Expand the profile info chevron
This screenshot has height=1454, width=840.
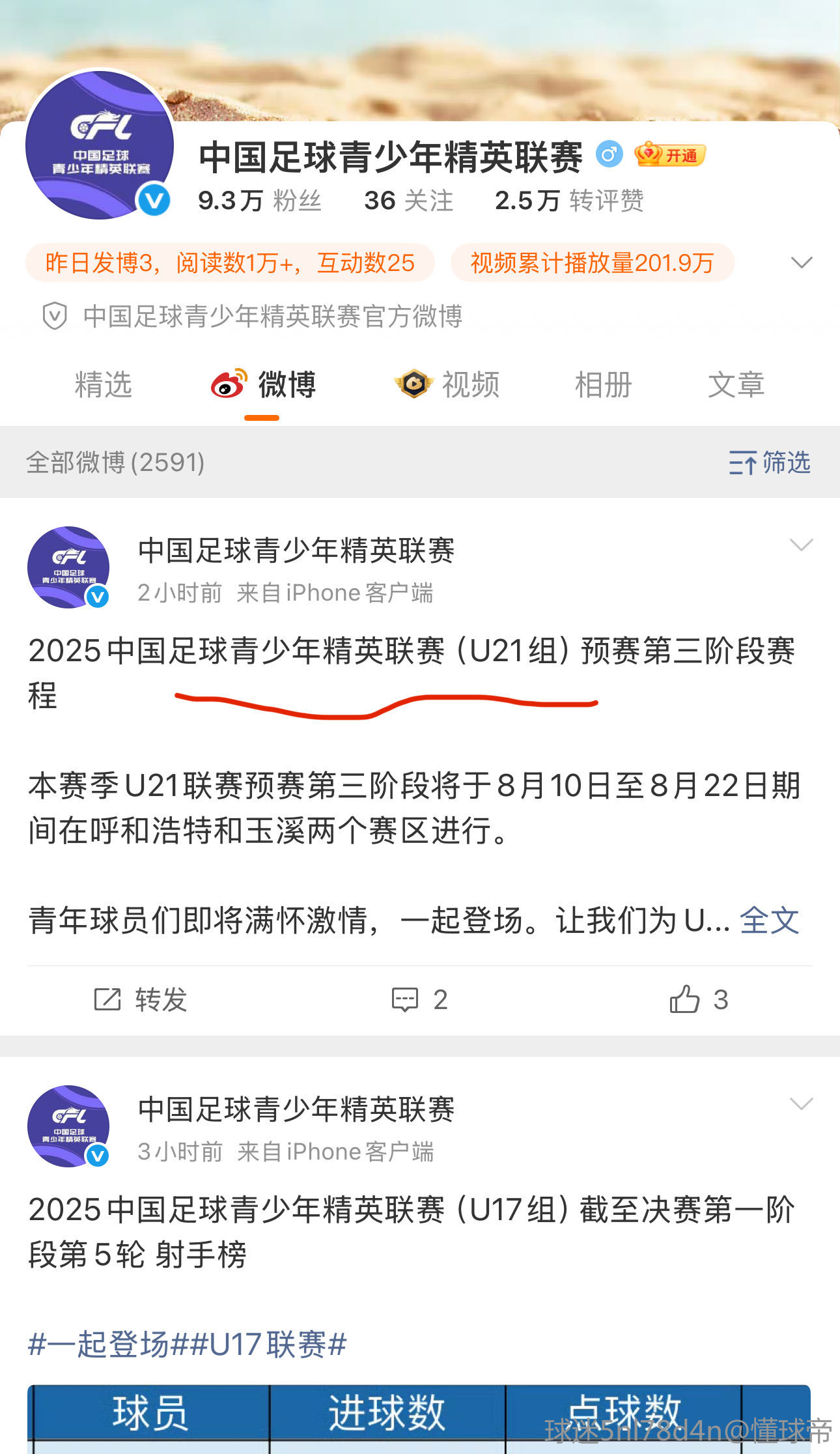801,263
